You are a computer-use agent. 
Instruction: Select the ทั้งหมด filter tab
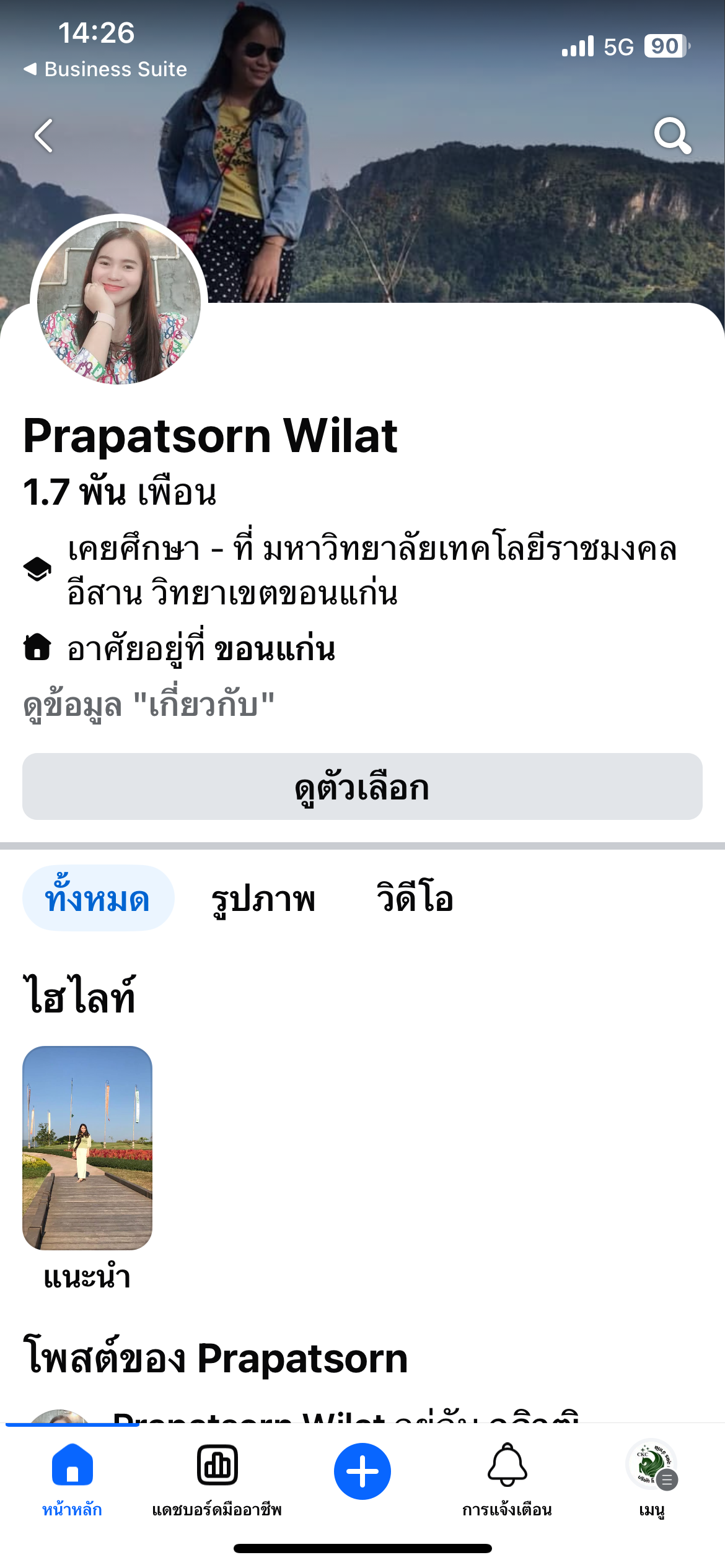tap(98, 898)
